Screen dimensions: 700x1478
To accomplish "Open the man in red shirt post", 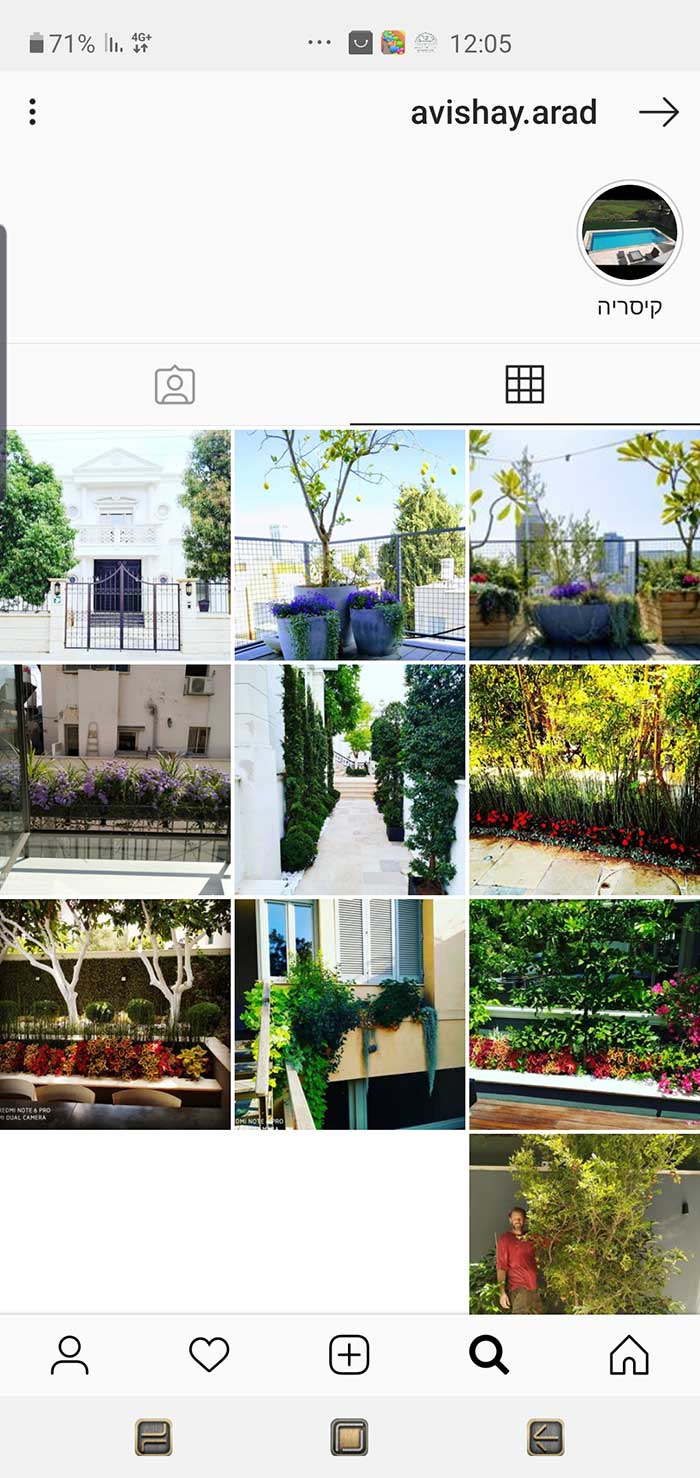I will [x=584, y=1222].
